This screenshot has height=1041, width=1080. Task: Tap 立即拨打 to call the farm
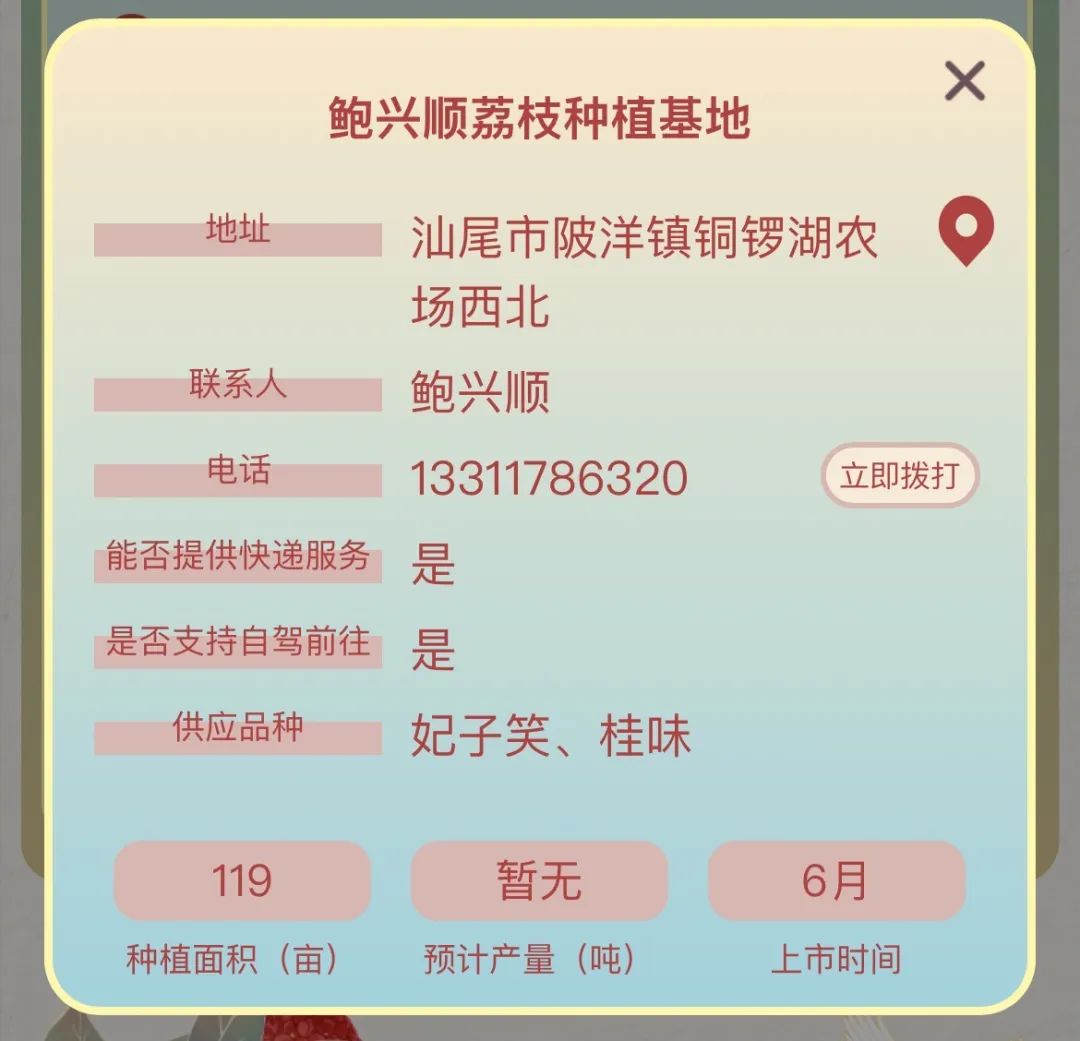899,475
